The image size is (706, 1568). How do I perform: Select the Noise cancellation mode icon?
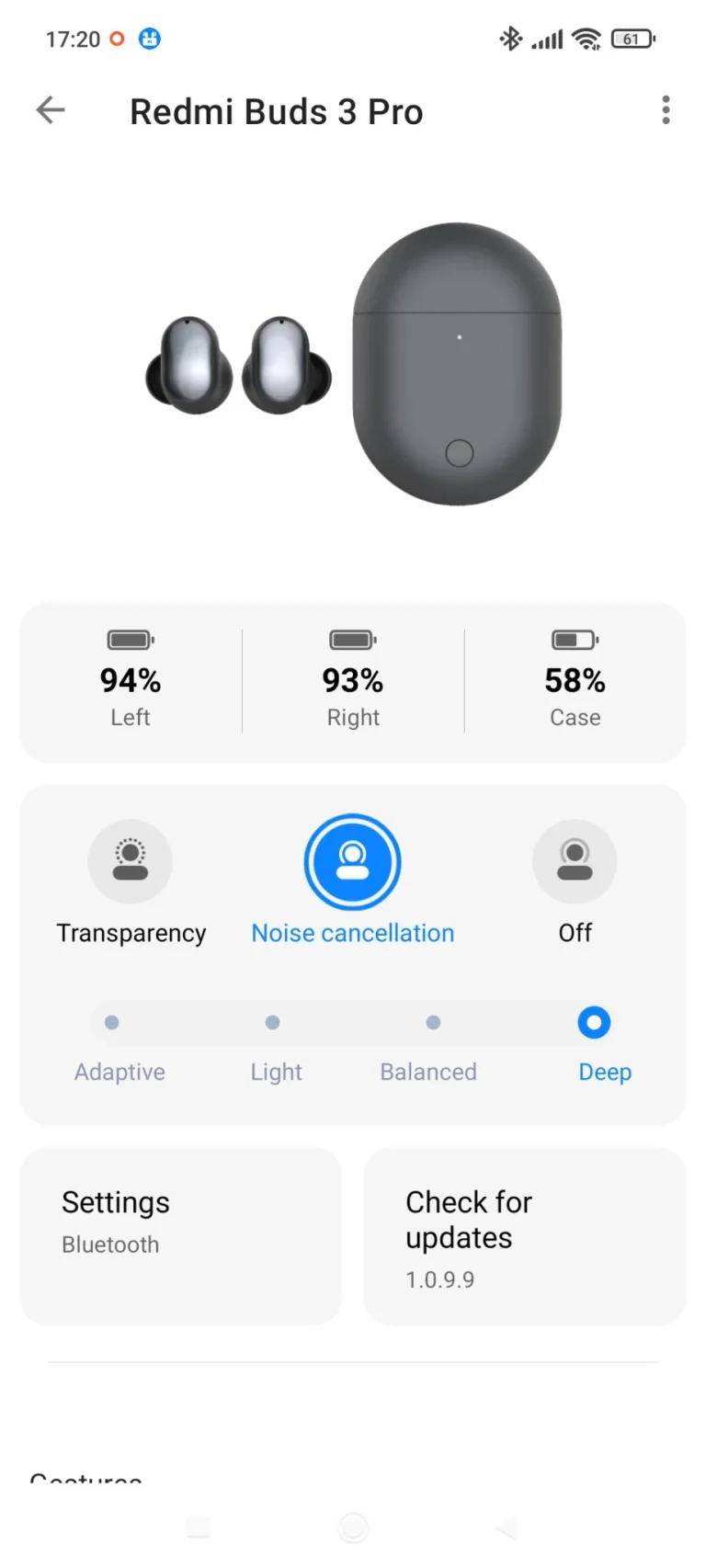click(x=352, y=861)
